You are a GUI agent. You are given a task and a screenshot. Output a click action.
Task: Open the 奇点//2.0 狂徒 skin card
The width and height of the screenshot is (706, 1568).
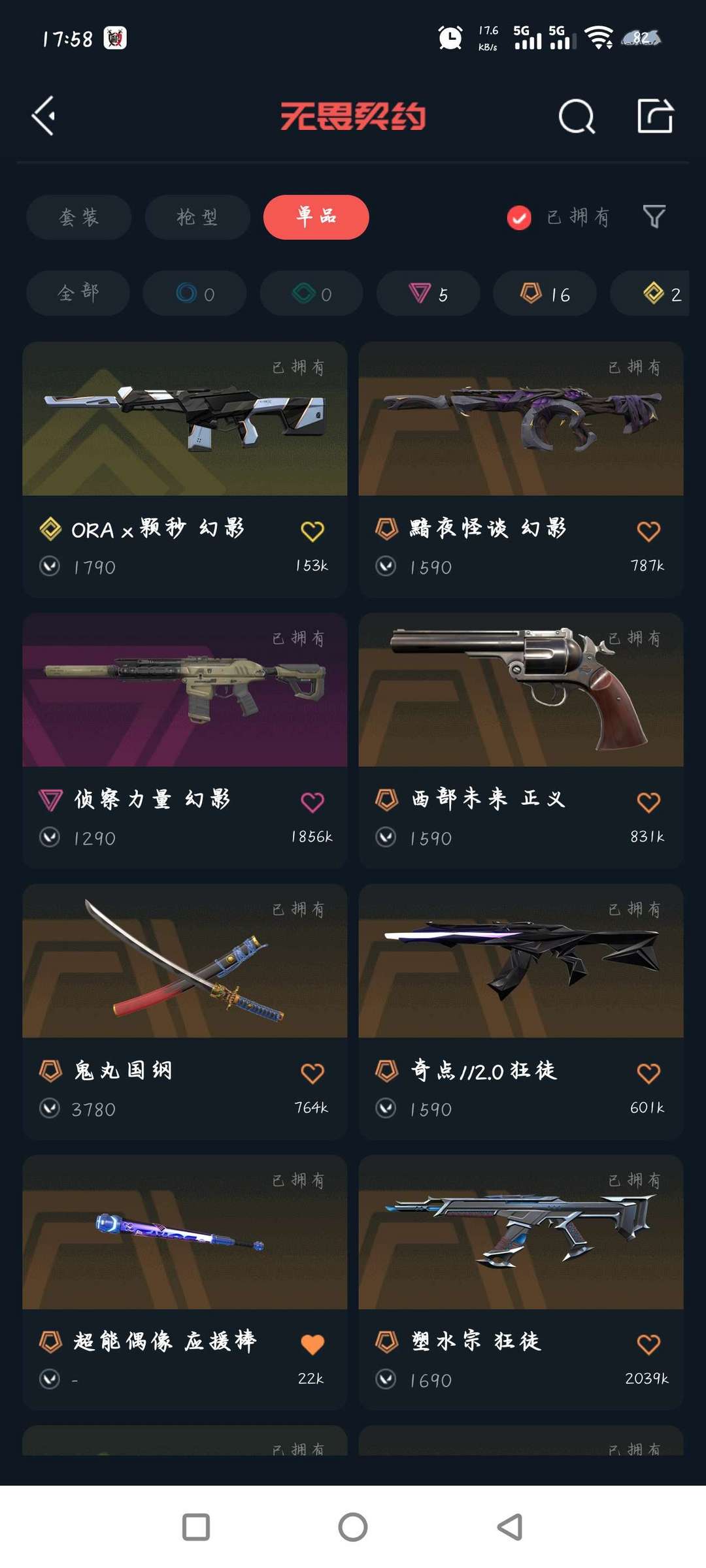point(521,1011)
